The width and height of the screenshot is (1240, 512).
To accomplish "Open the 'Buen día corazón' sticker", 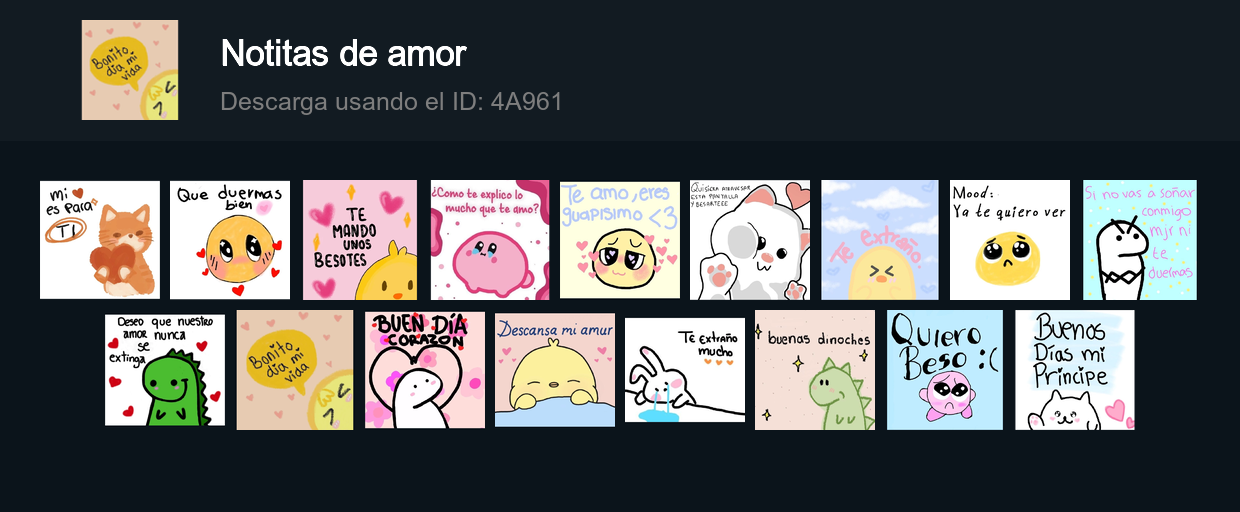I will pyautogui.click(x=425, y=369).
